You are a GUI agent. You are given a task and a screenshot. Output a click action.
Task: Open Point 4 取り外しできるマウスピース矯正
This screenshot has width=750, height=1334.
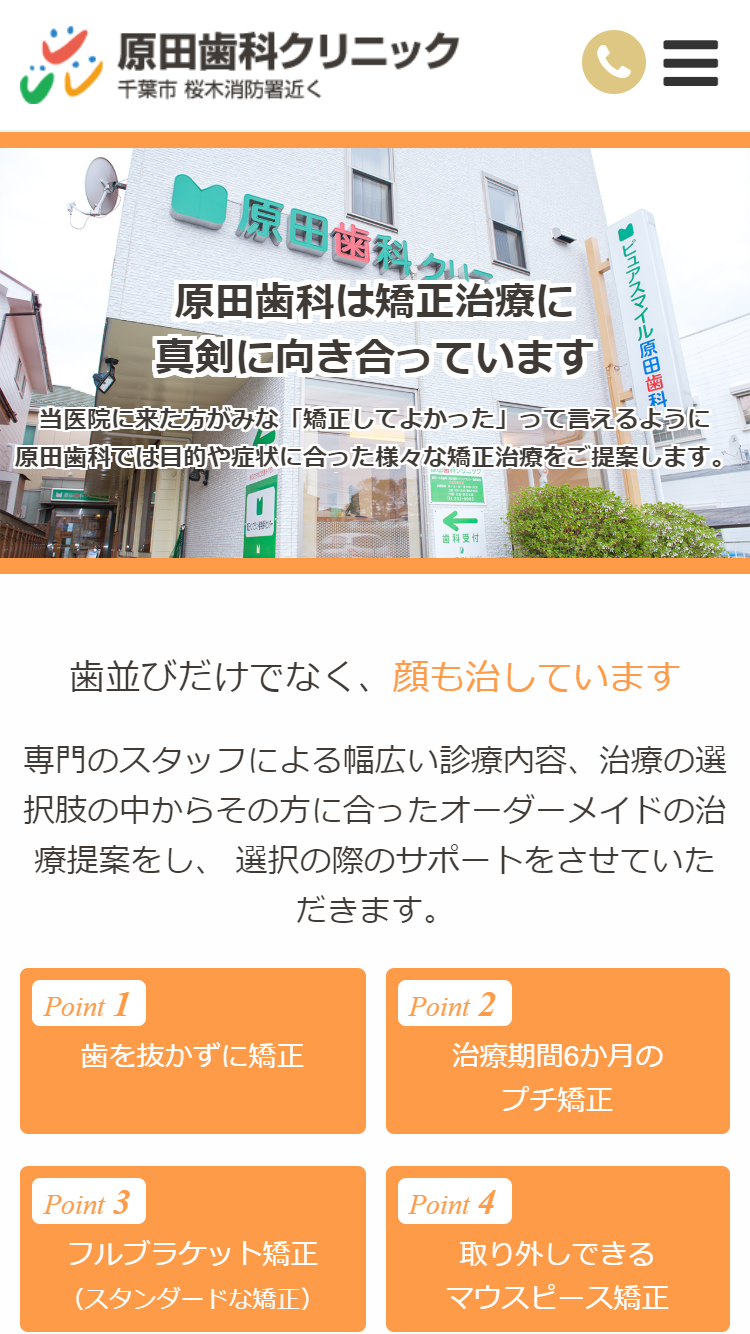(557, 1249)
